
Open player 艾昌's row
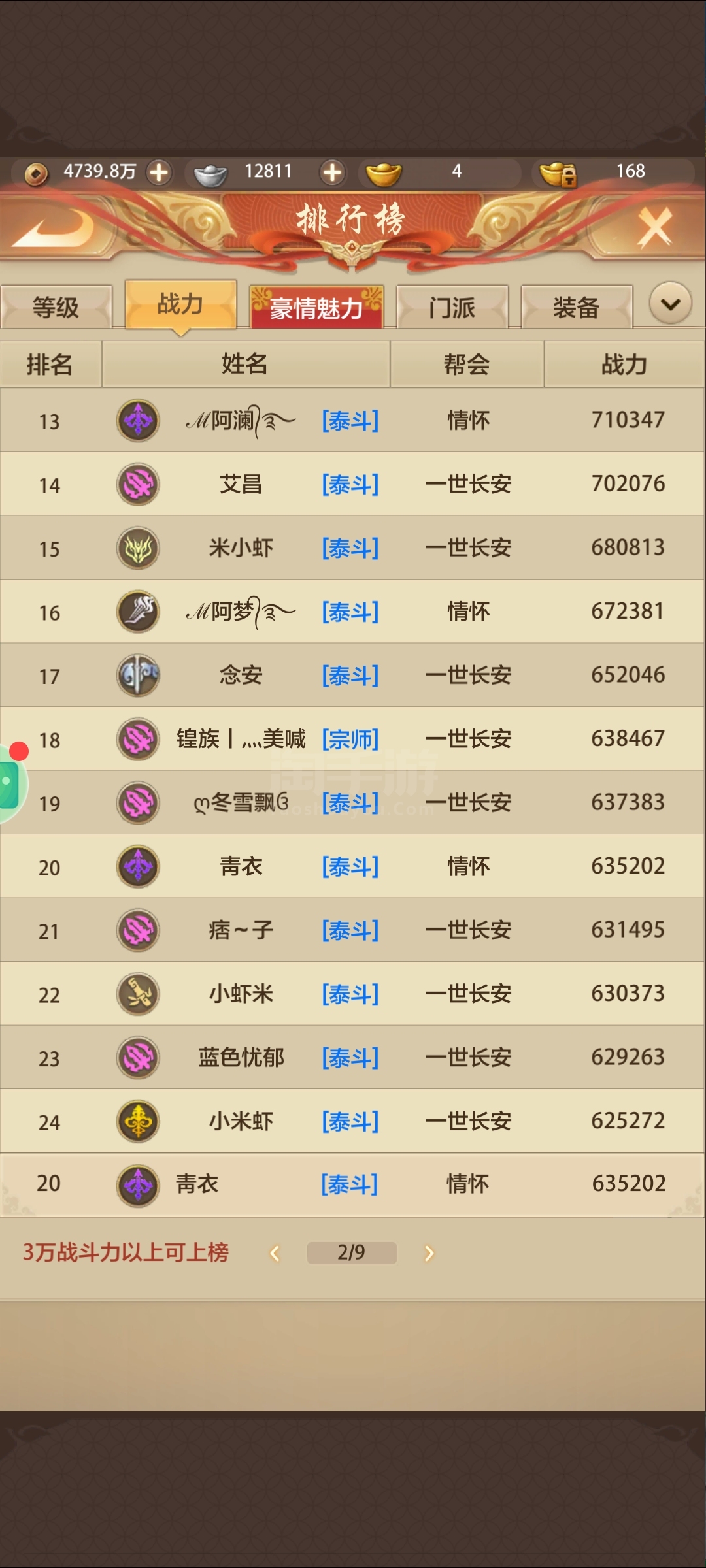click(352, 484)
